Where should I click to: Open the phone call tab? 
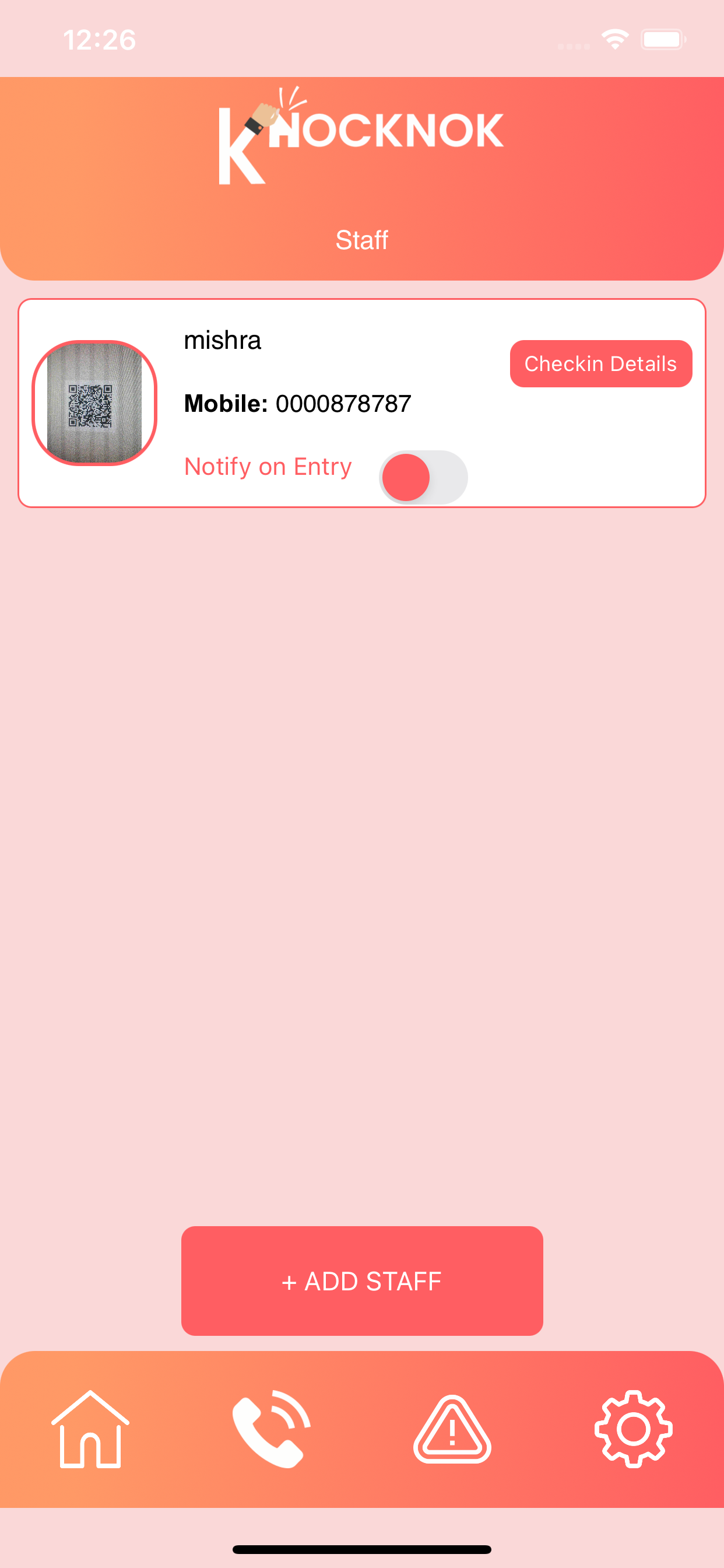(x=271, y=1429)
